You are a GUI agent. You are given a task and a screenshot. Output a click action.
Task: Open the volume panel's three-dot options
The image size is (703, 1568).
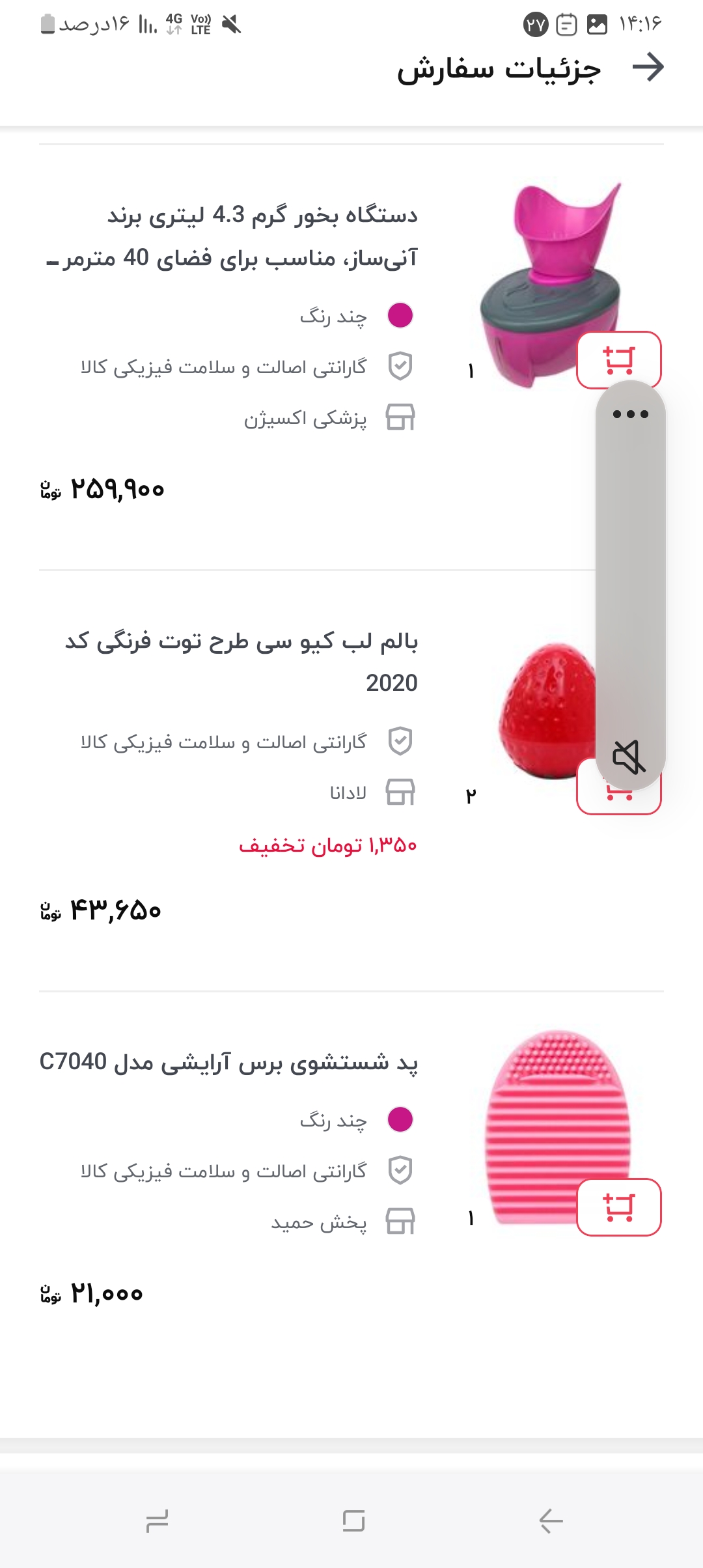(x=630, y=414)
